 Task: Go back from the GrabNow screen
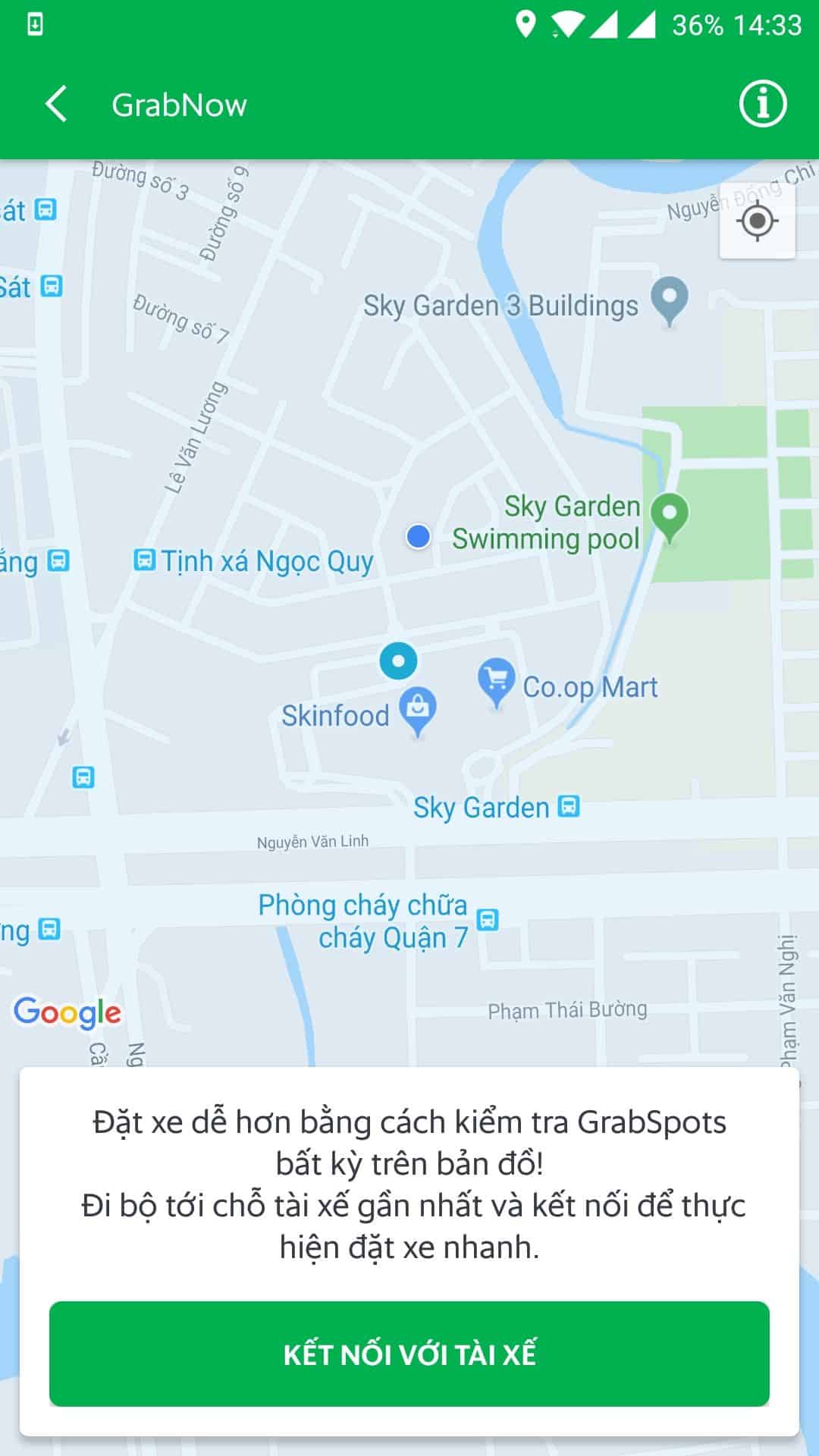56,105
